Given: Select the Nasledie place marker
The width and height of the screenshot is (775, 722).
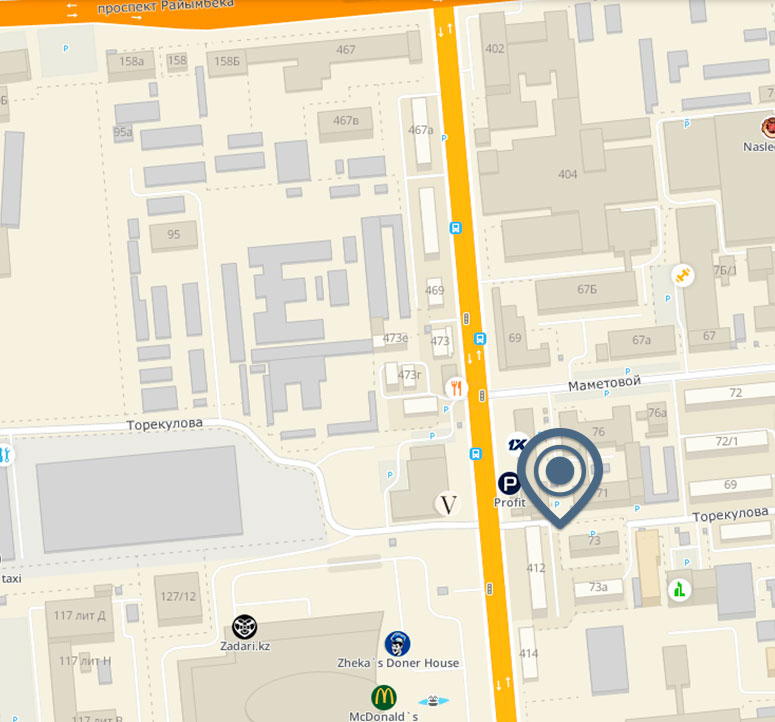Looking at the screenshot, I should (768, 128).
